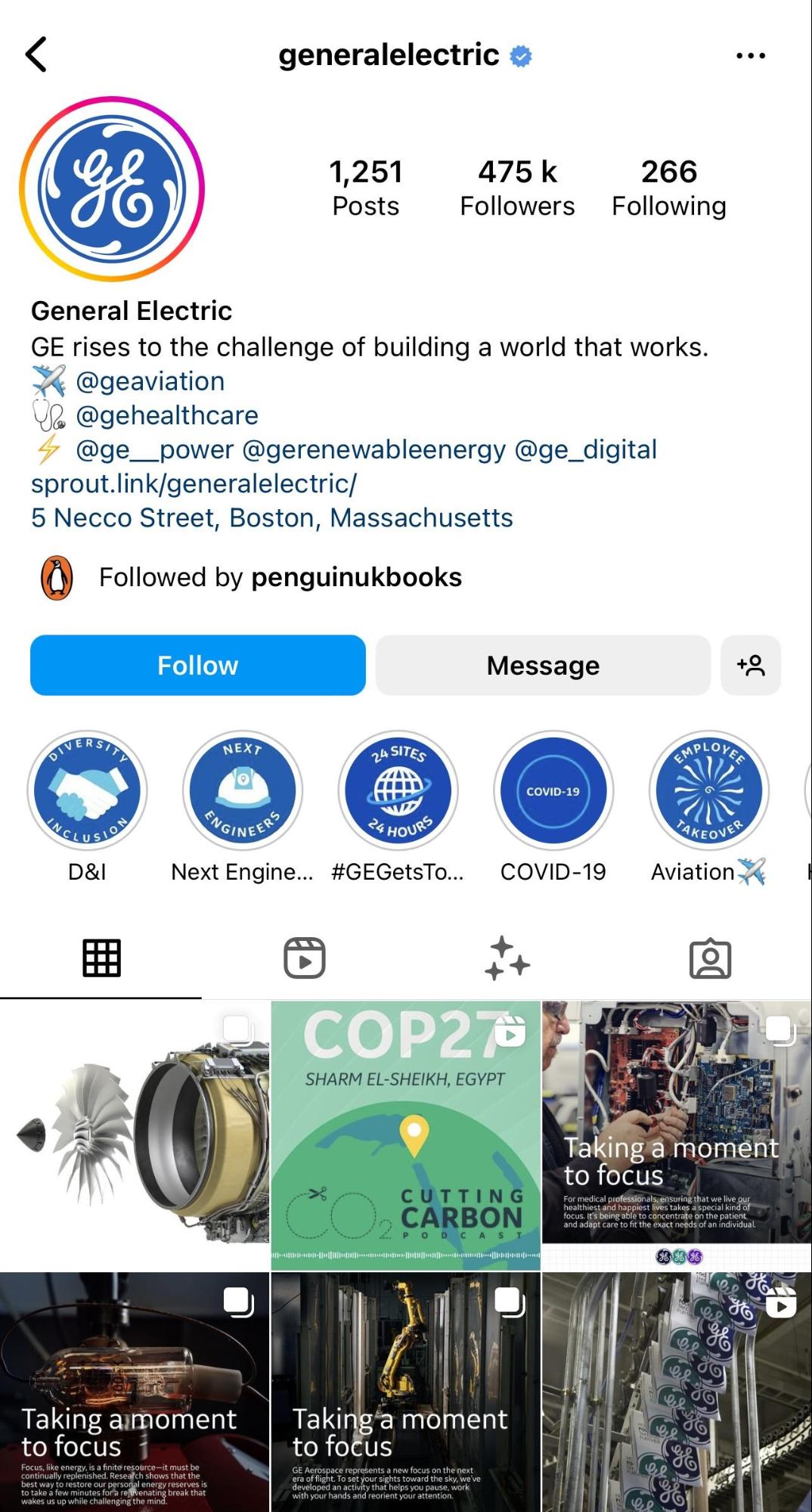
Task: Open the COP27 Cutting Carbon podcast post
Action: coord(406,1135)
